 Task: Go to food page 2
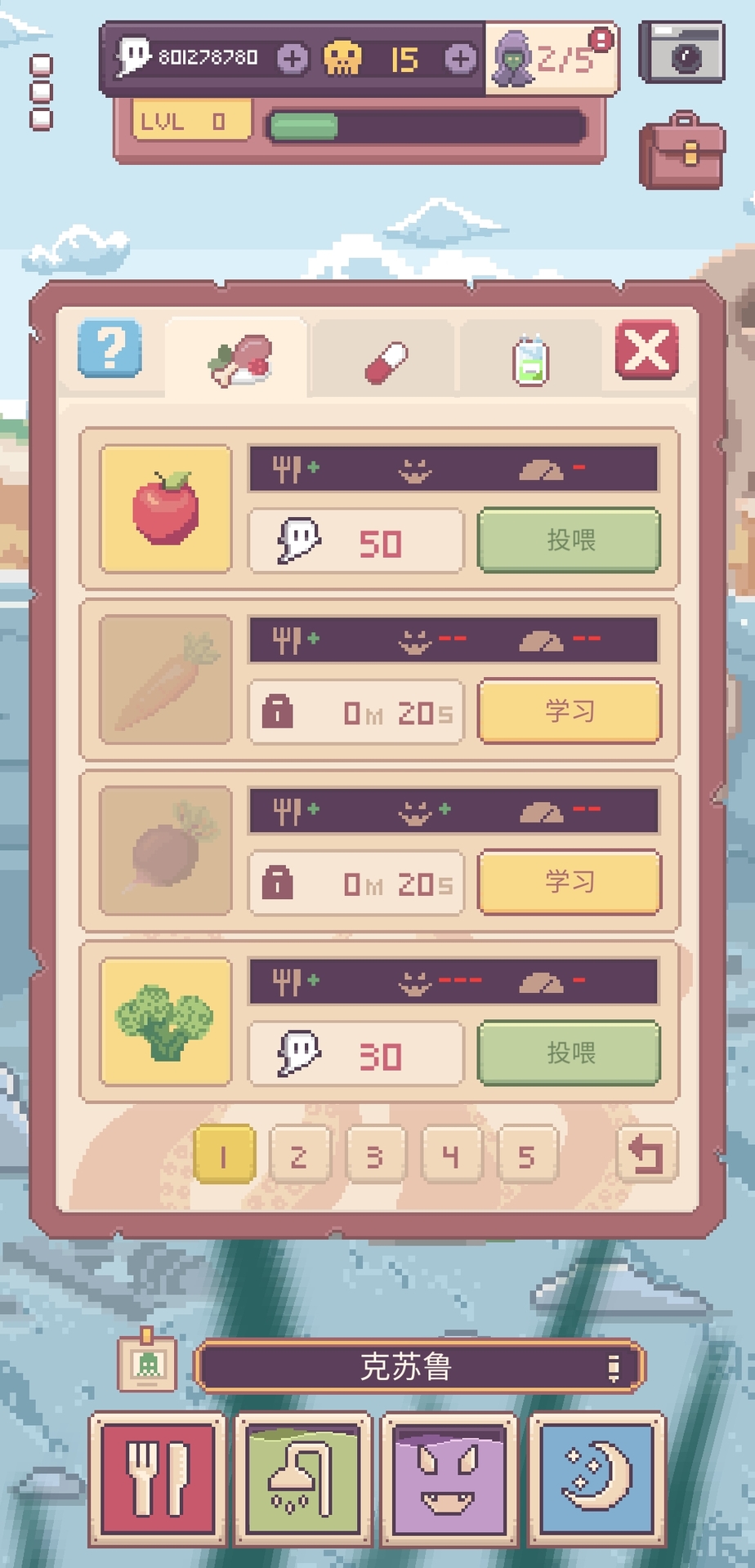pyautogui.click(x=299, y=1156)
